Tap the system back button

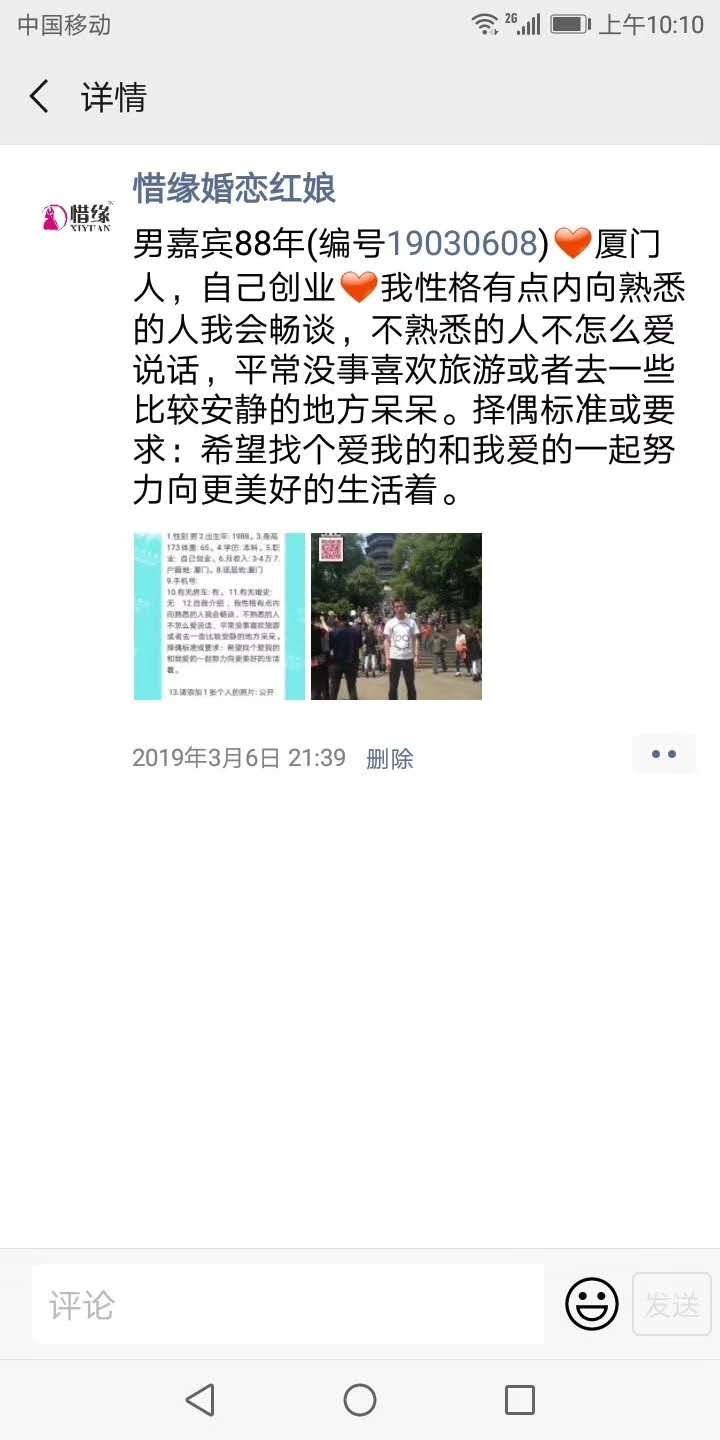click(x=200, y=1399)
